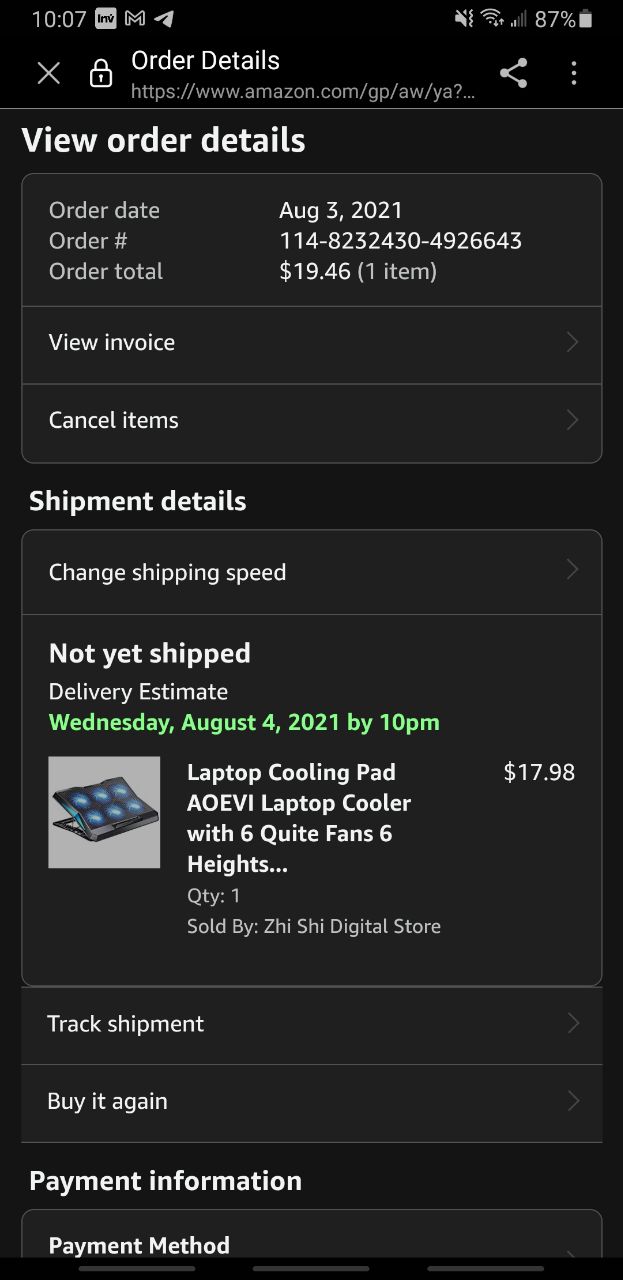Viewport: 623px width, 1280px height.
Task: Close the Order Details browser tab
Action: (x=48, y=73)
